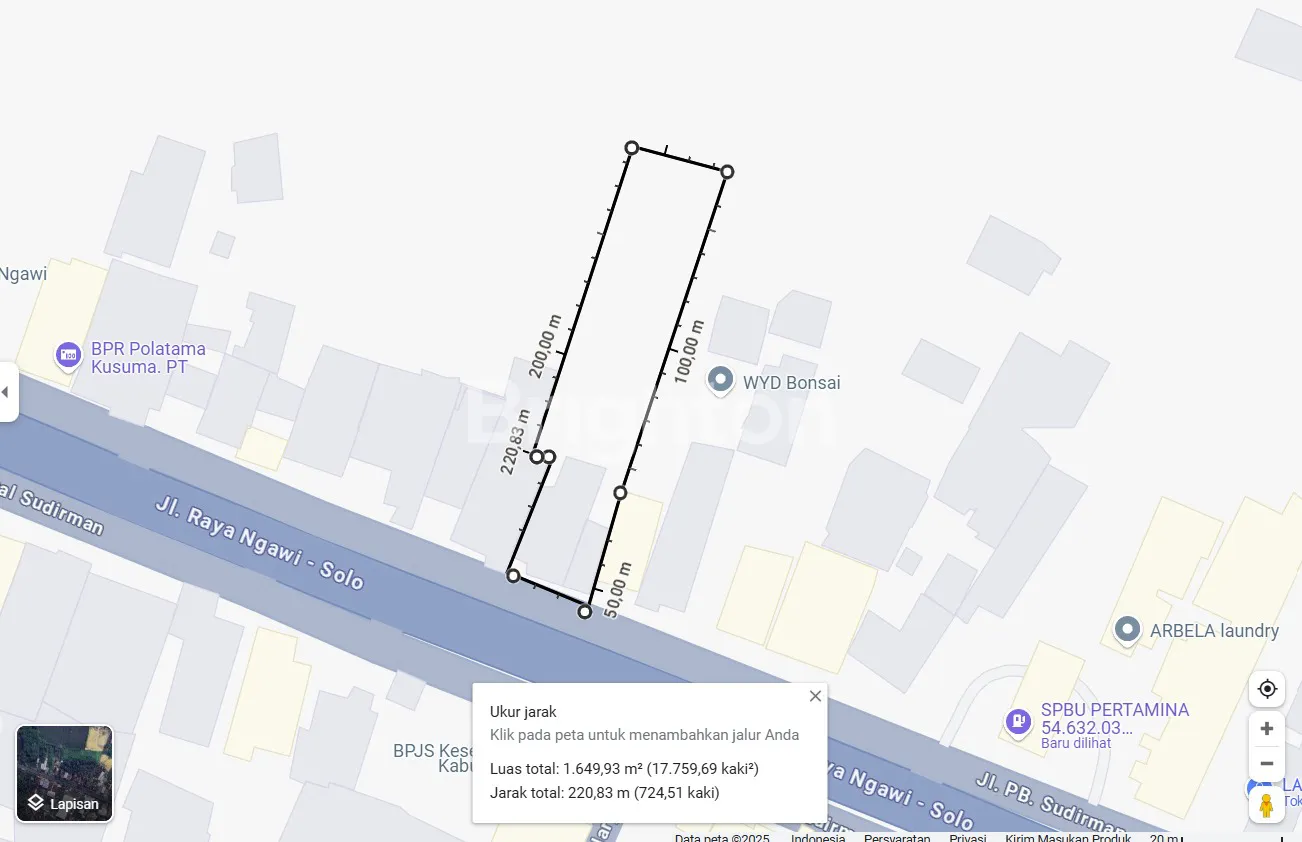1302x842 pixels.
Task: Zoom in on the map
Action: point(1267,728)
